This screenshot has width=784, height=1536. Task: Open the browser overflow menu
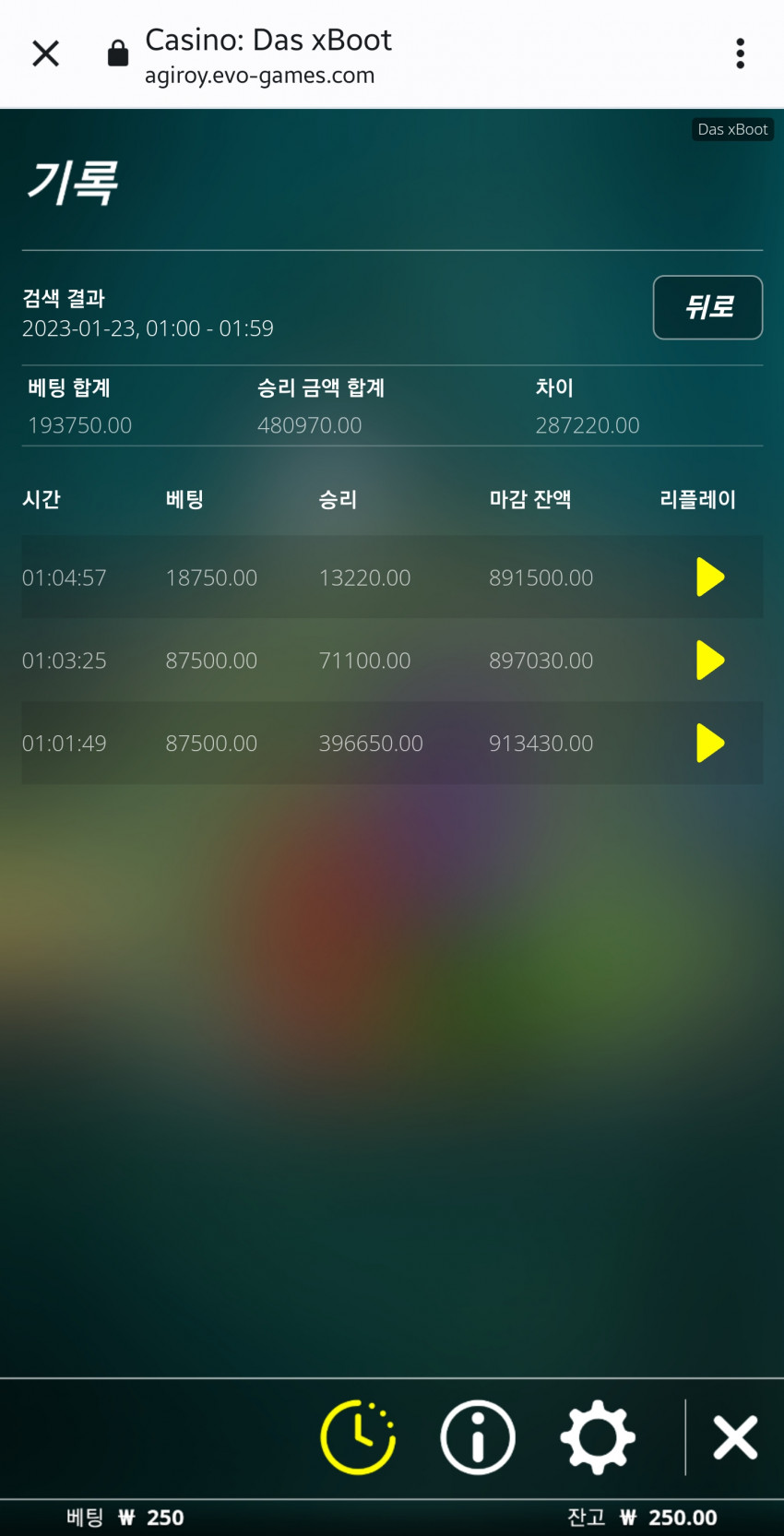point(740,54)
